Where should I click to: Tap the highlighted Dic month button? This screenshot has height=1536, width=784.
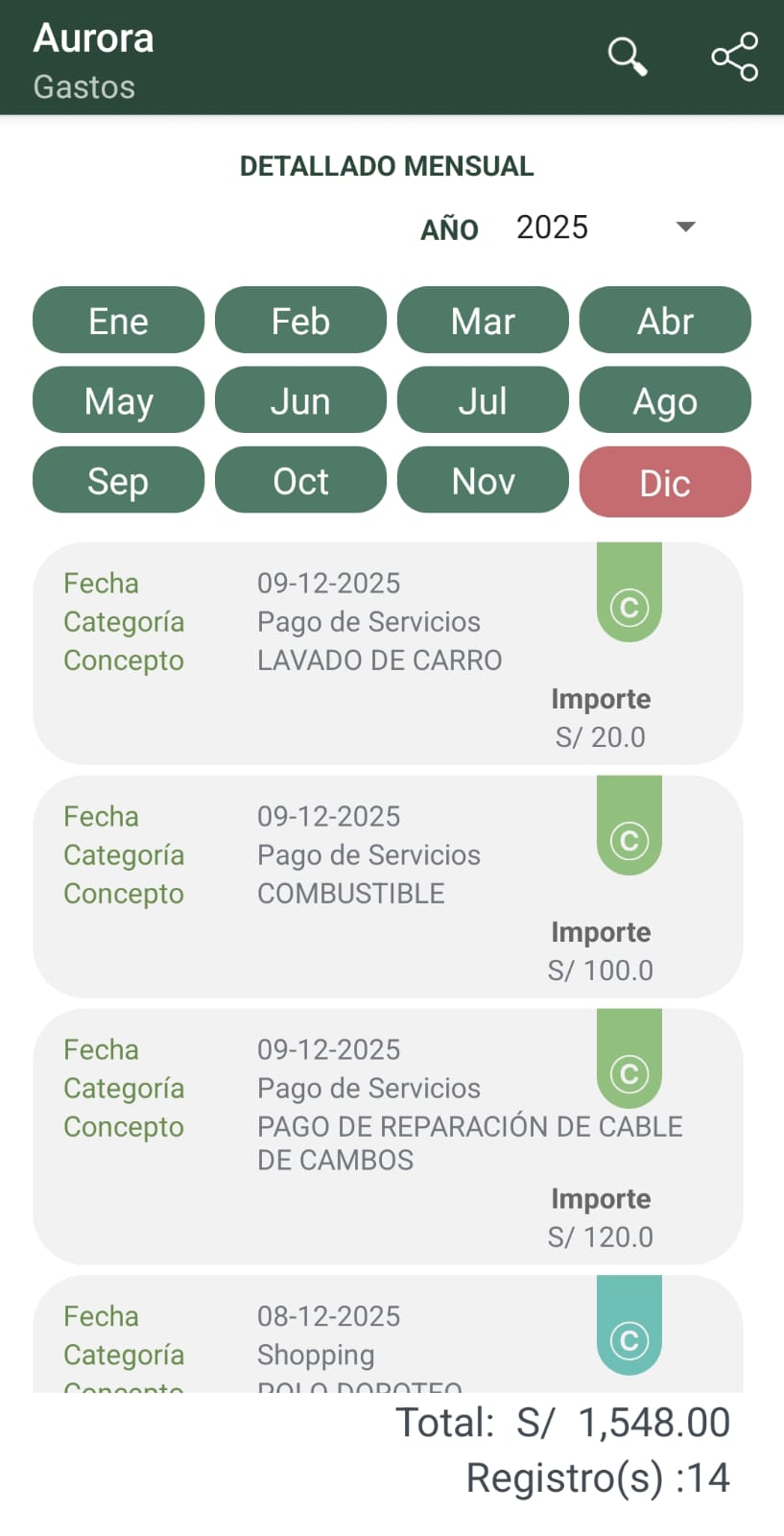(x=665, y=482)
